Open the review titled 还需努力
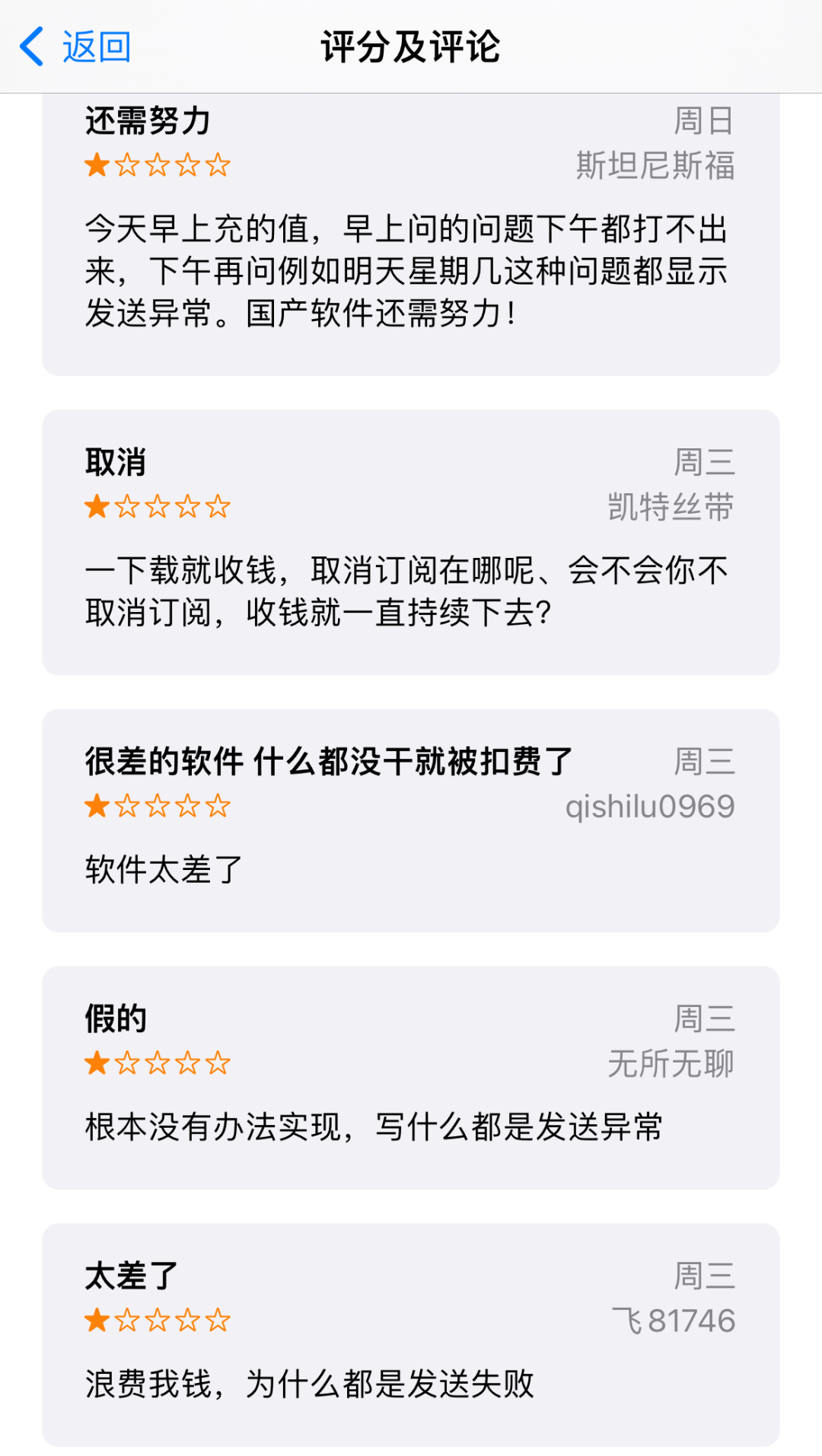Screen dimensions: 822x1456 411,234
